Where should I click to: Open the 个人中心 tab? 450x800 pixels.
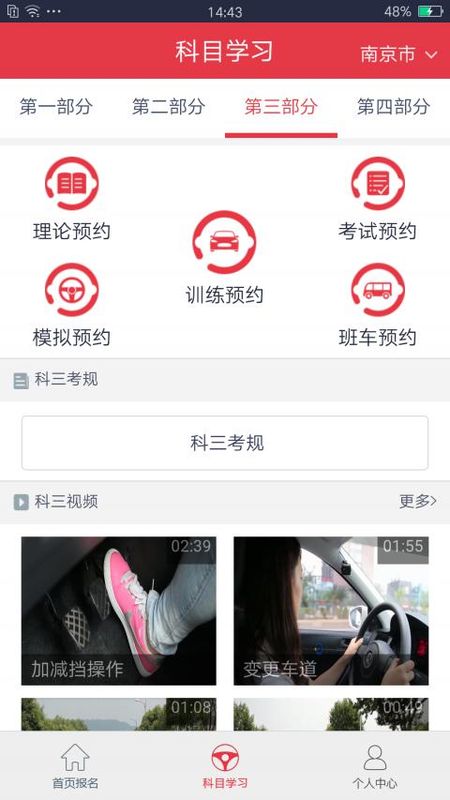click(375, 766)
